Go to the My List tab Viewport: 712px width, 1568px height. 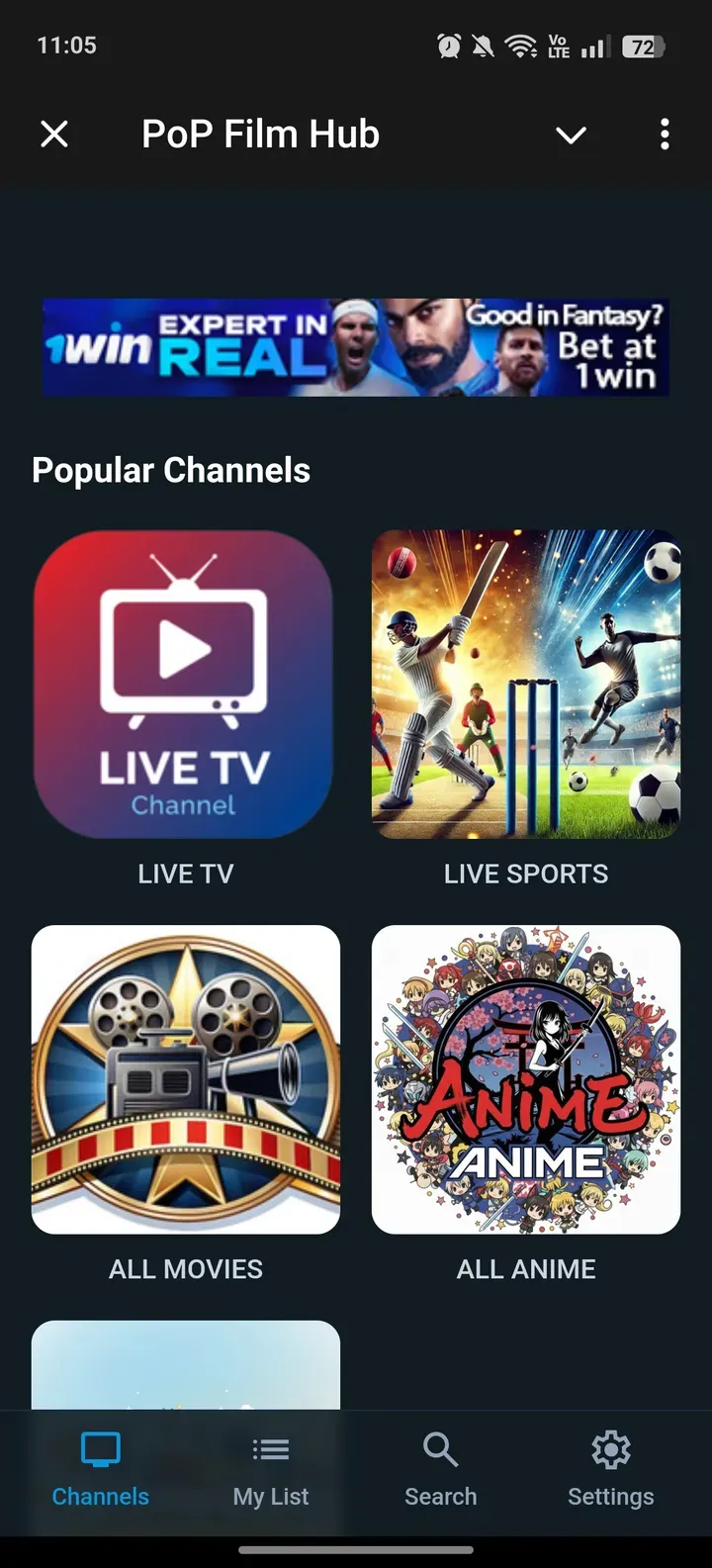pos(271,1470)
